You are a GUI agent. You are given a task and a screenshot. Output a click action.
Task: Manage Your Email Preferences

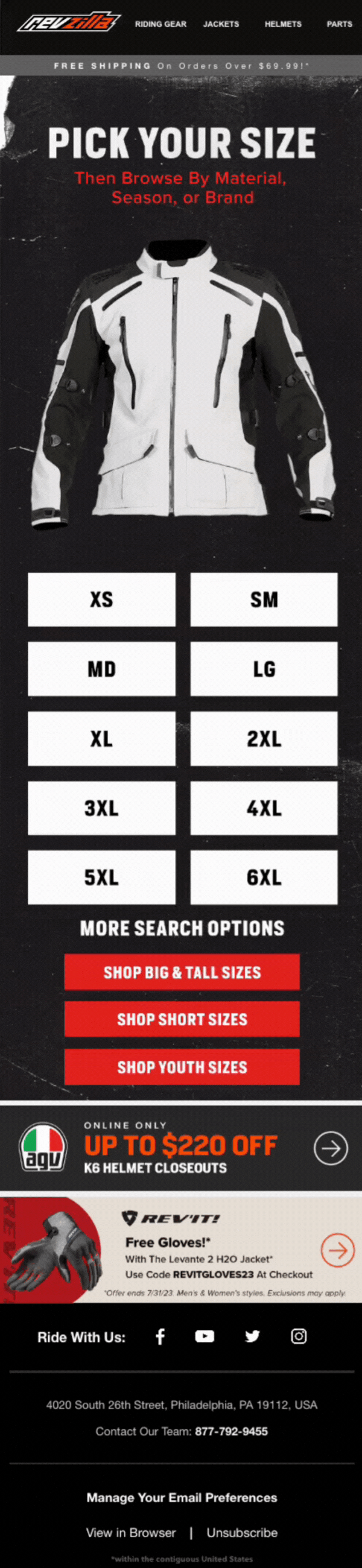182,1497
